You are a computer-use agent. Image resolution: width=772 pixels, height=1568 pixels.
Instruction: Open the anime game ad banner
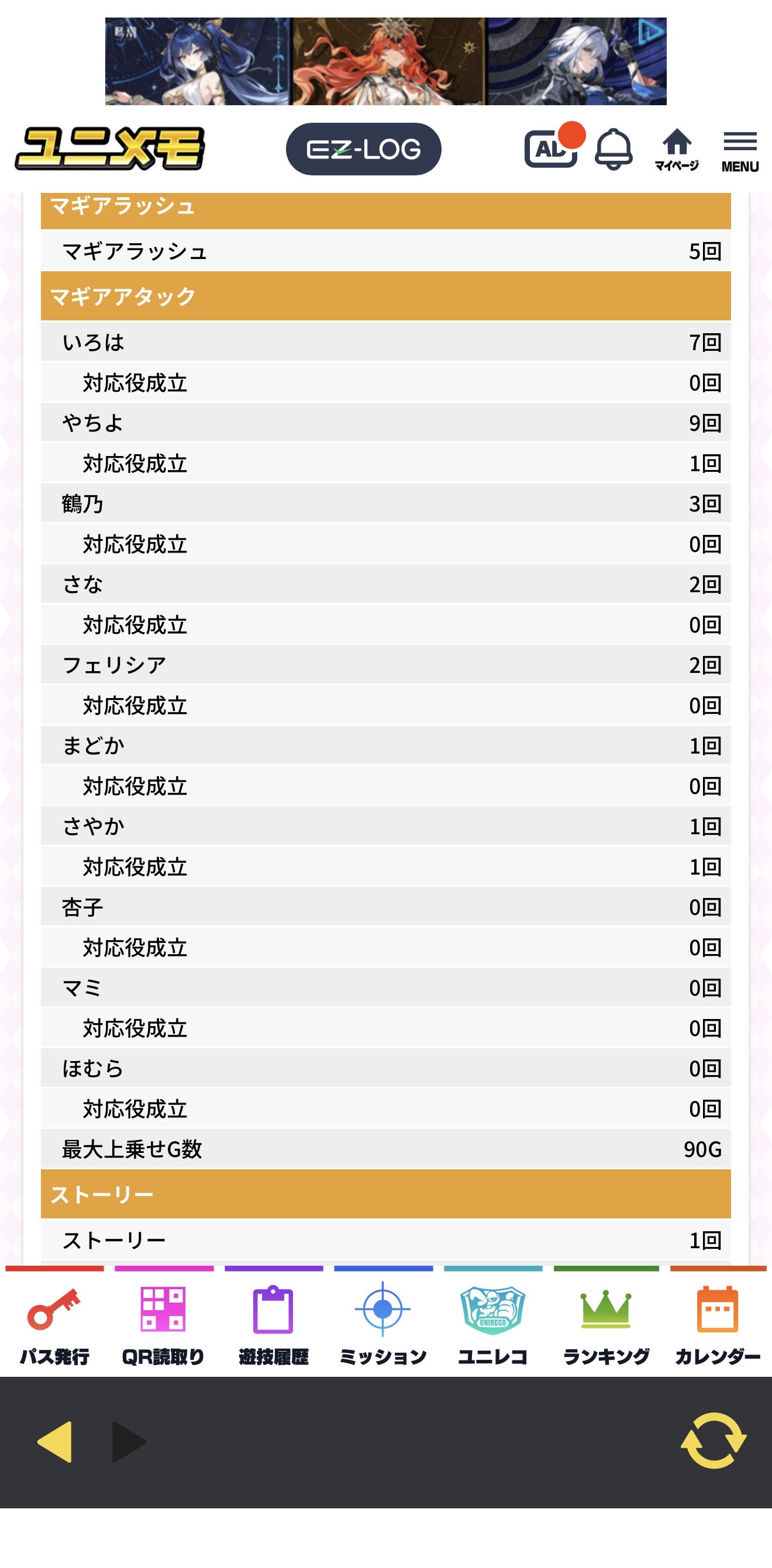click(385, 61)
